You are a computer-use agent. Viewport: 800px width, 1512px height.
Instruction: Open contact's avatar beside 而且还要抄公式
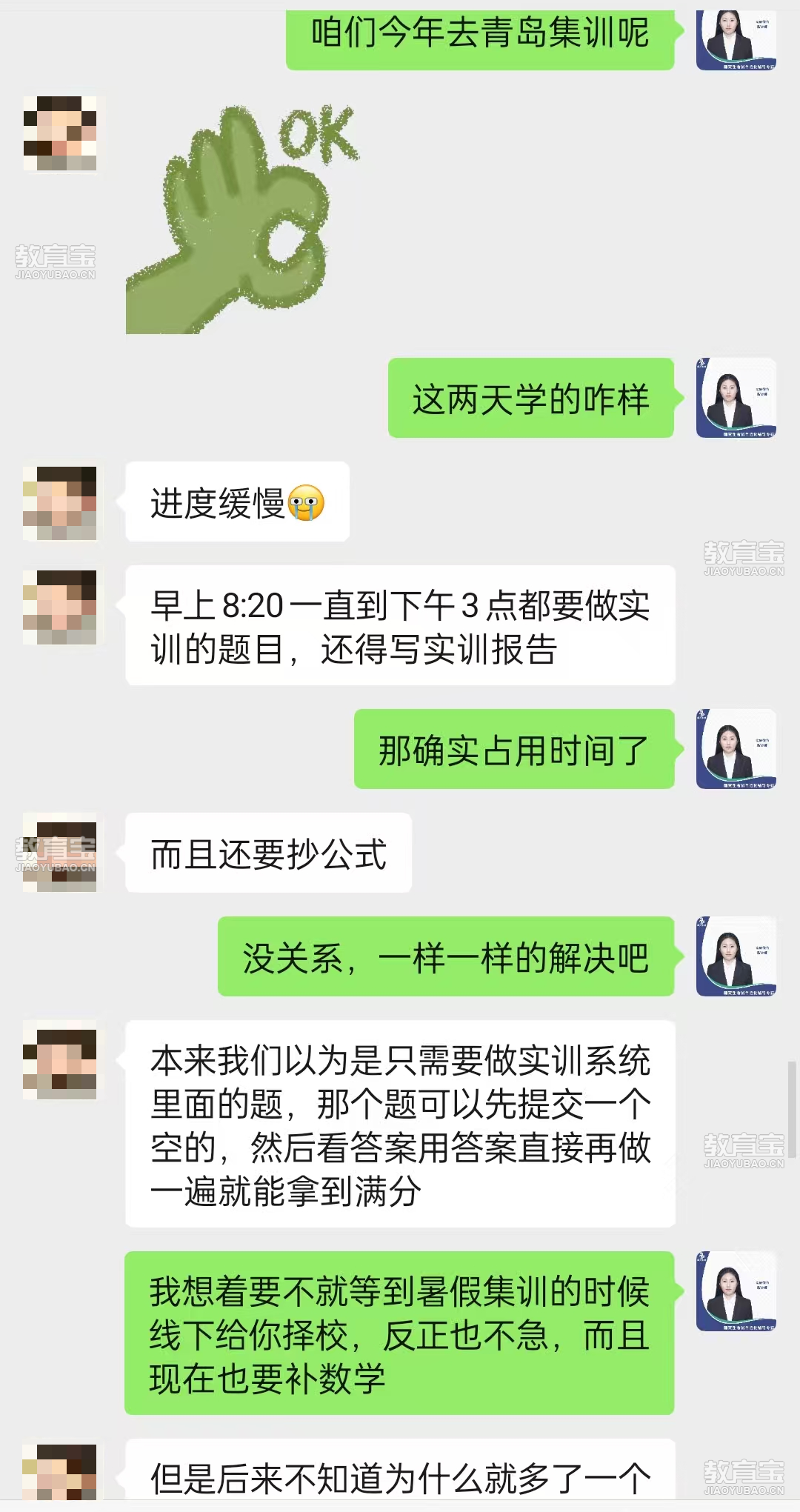60,853
